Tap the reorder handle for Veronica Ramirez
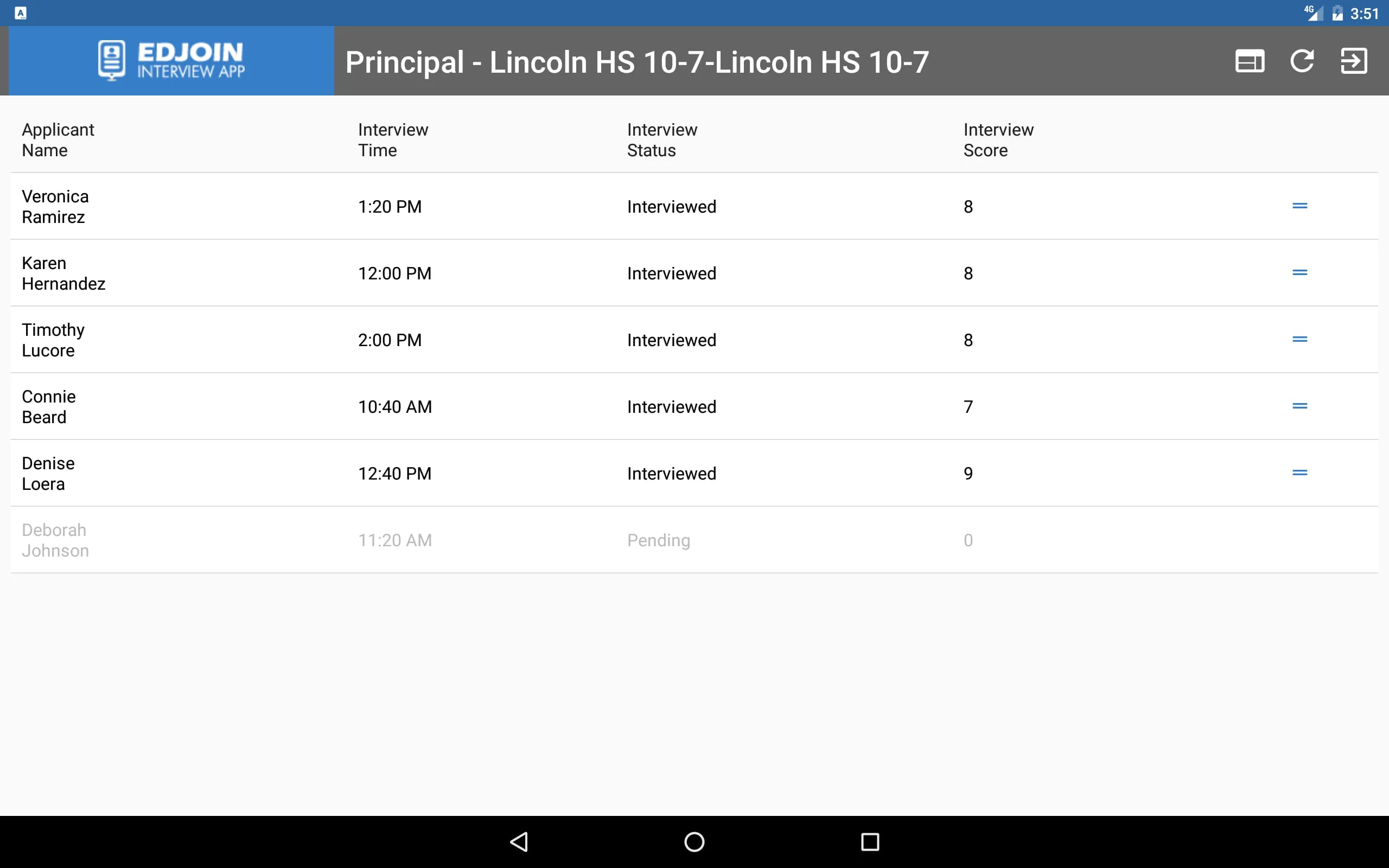This screenshot has width=1389, height=868. [1299, 206]
